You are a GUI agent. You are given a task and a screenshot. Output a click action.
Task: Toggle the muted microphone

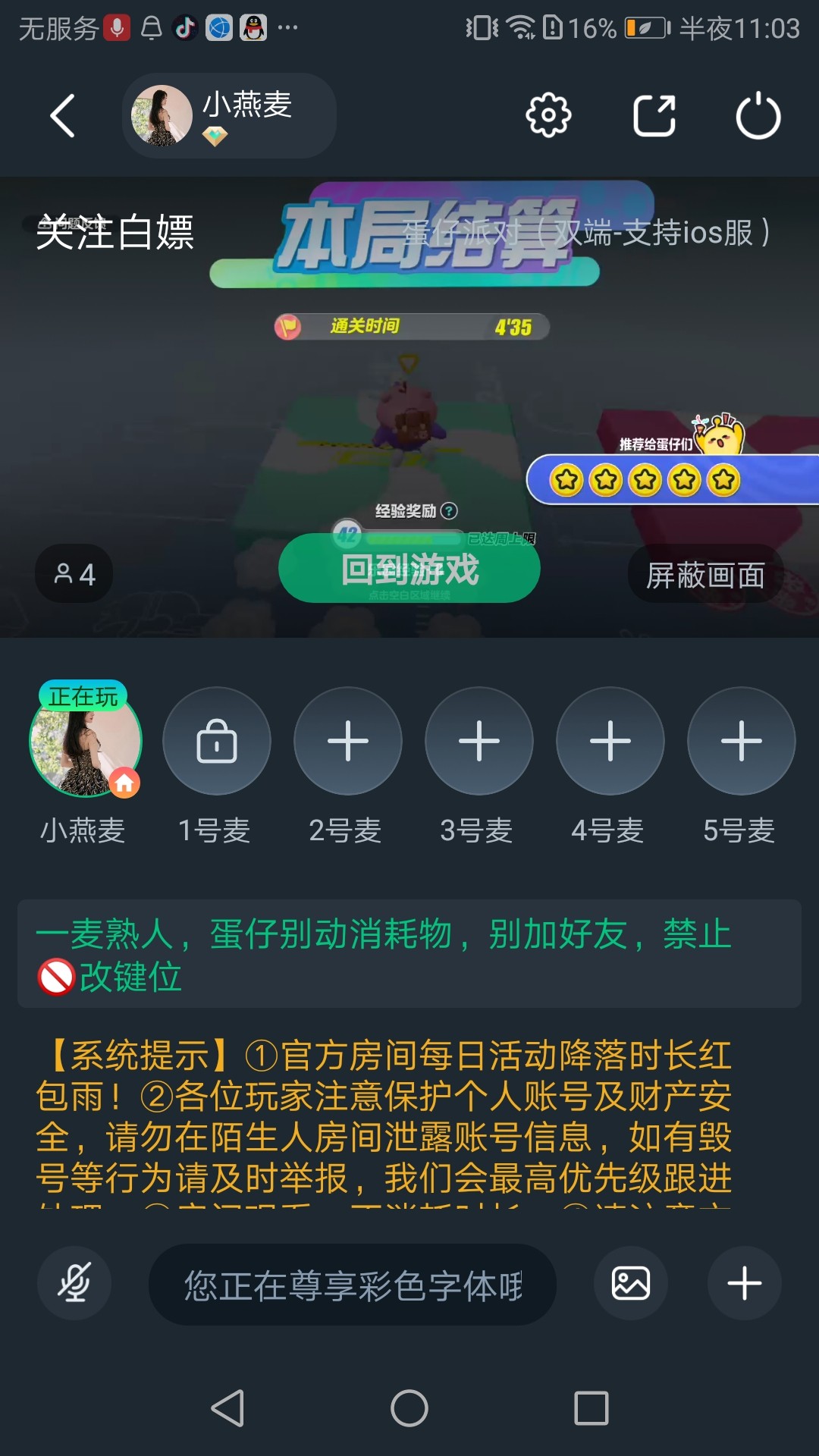click(x=74, y=1283)
